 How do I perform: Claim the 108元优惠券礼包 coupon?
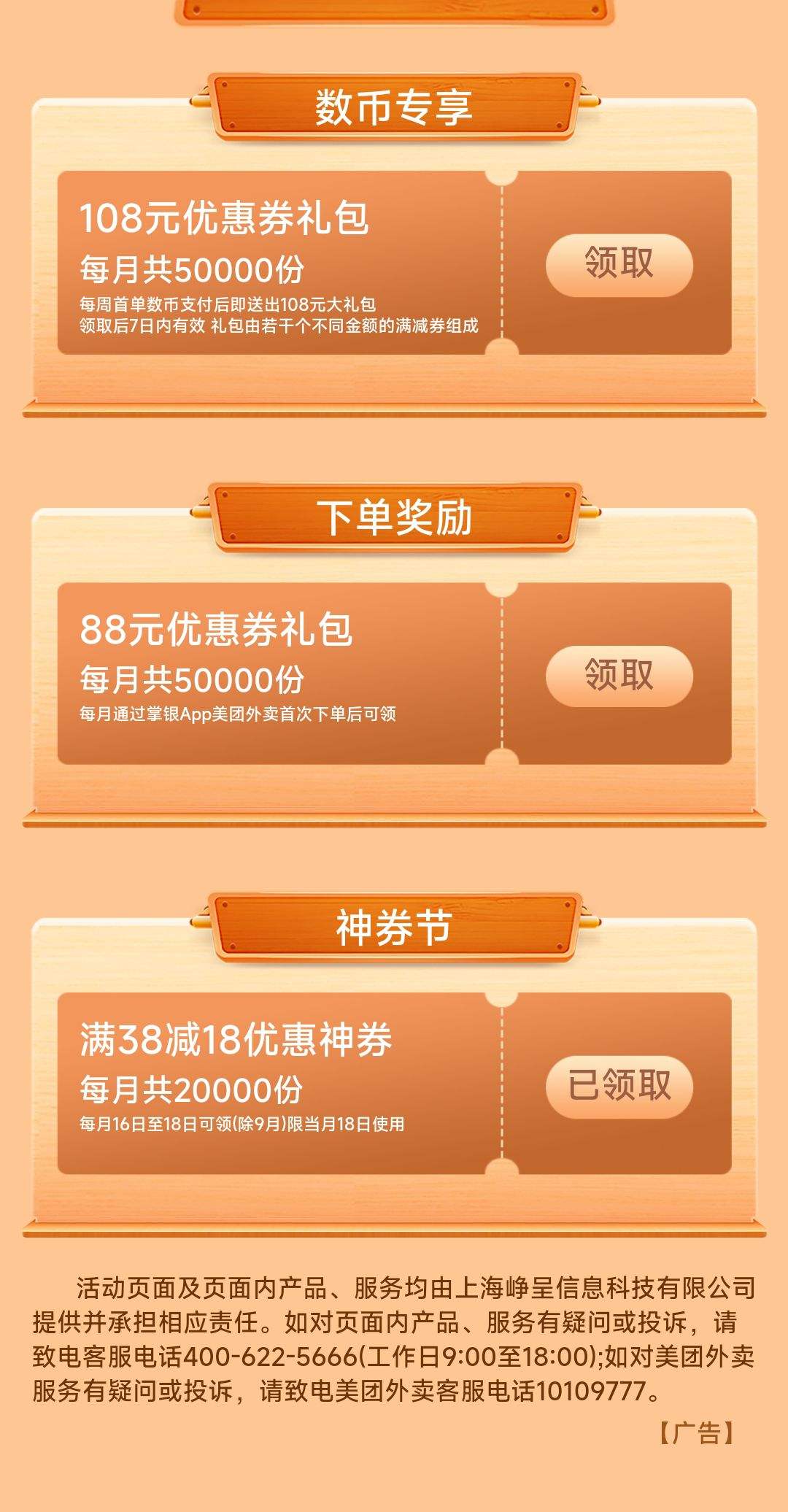[x=619, y=265]
